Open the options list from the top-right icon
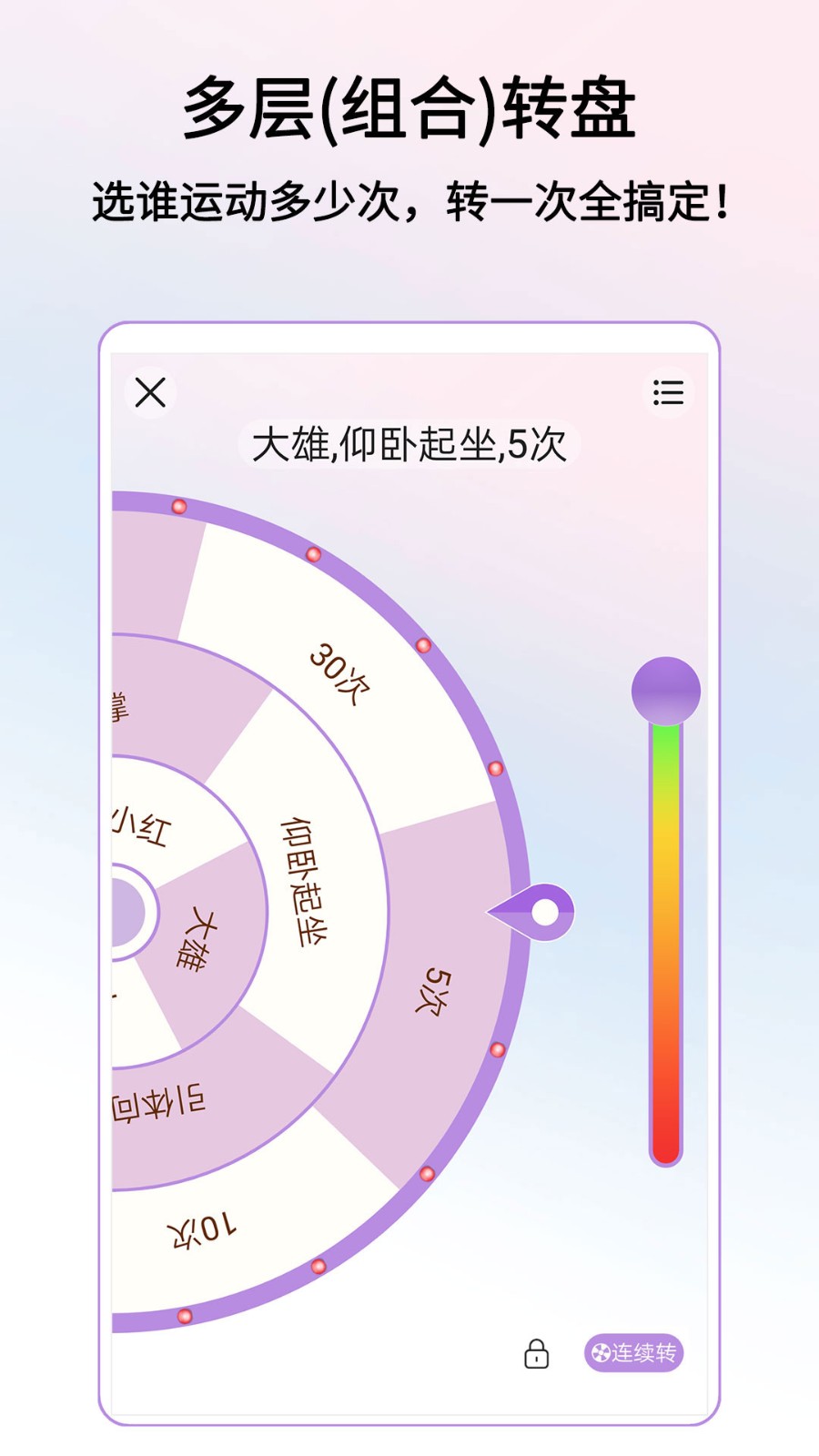Viewport: 819px width, 1456px height. click(667, 392)
